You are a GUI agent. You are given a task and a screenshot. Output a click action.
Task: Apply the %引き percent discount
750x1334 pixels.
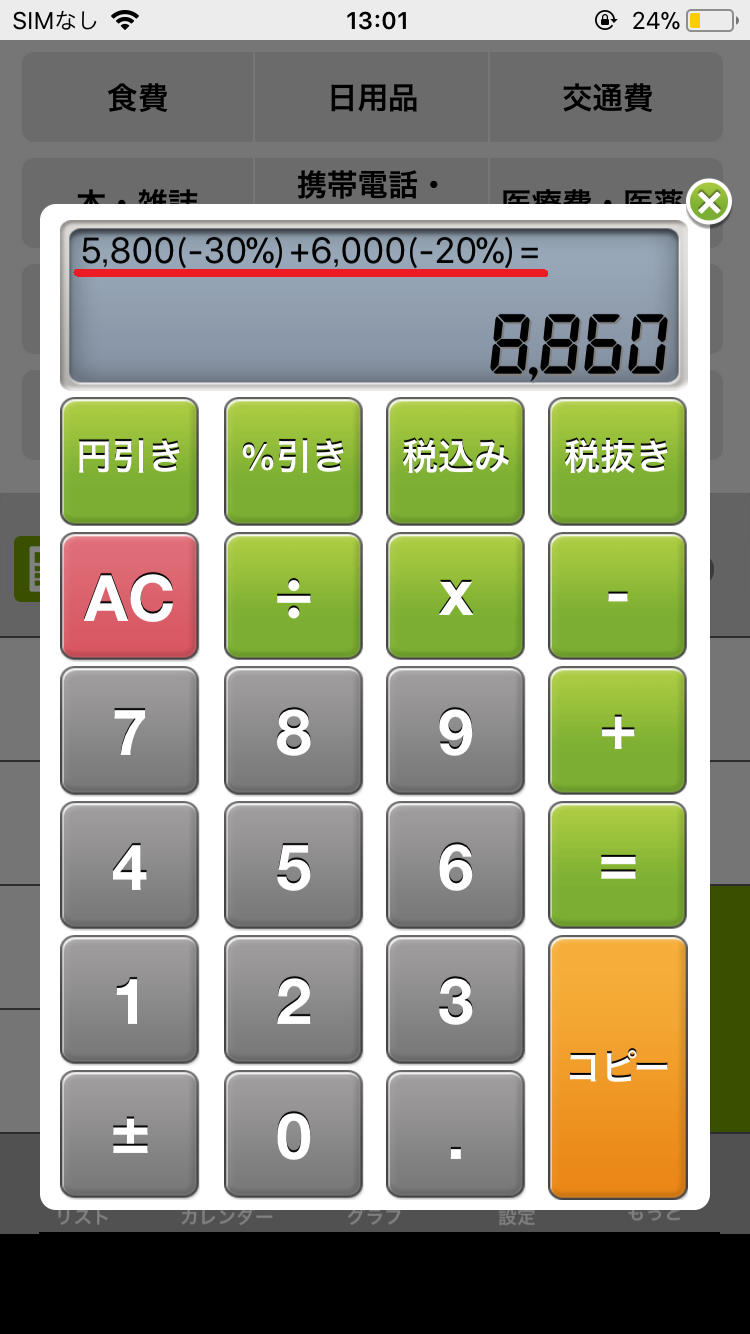[x=293, y=460]
